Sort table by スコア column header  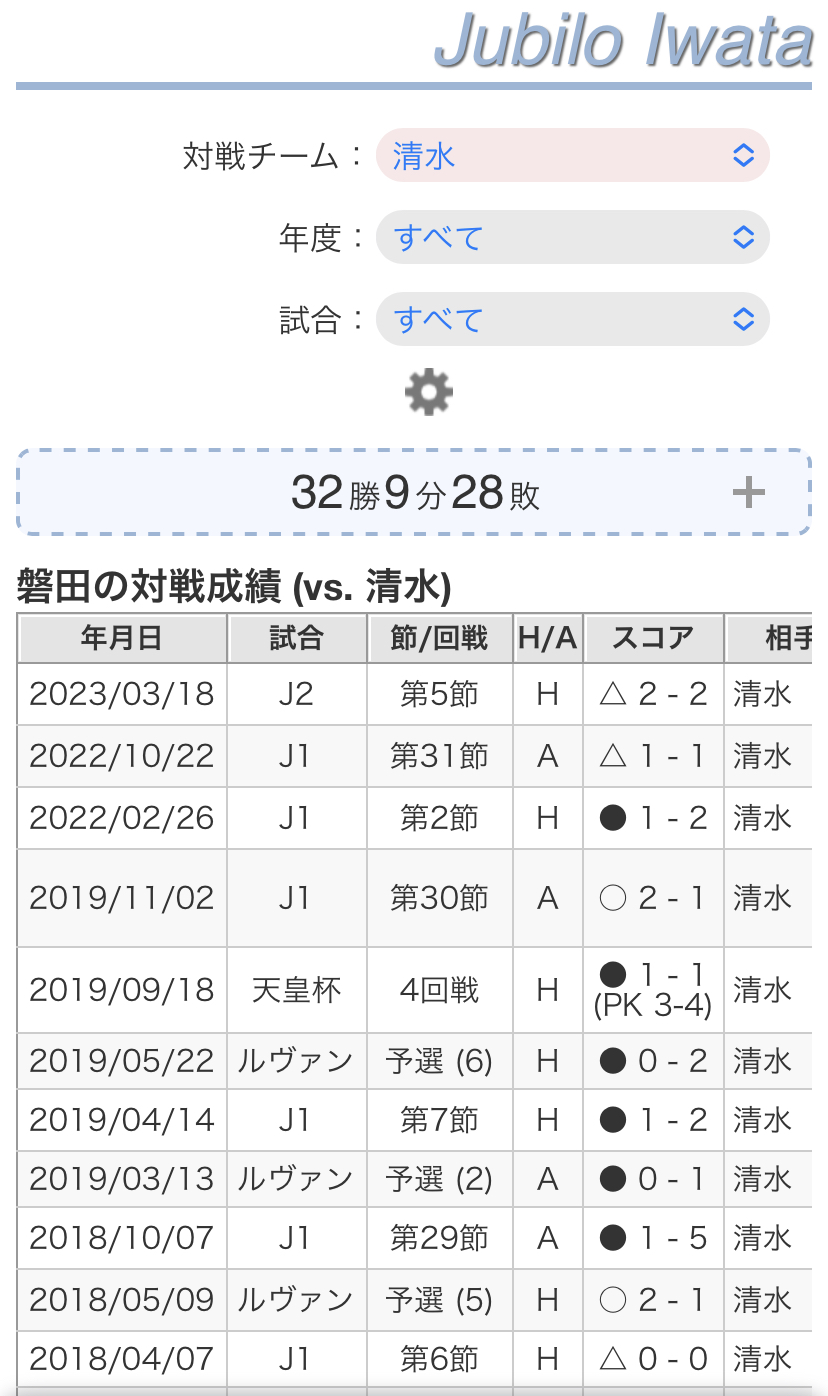click(x=653, y=639)
